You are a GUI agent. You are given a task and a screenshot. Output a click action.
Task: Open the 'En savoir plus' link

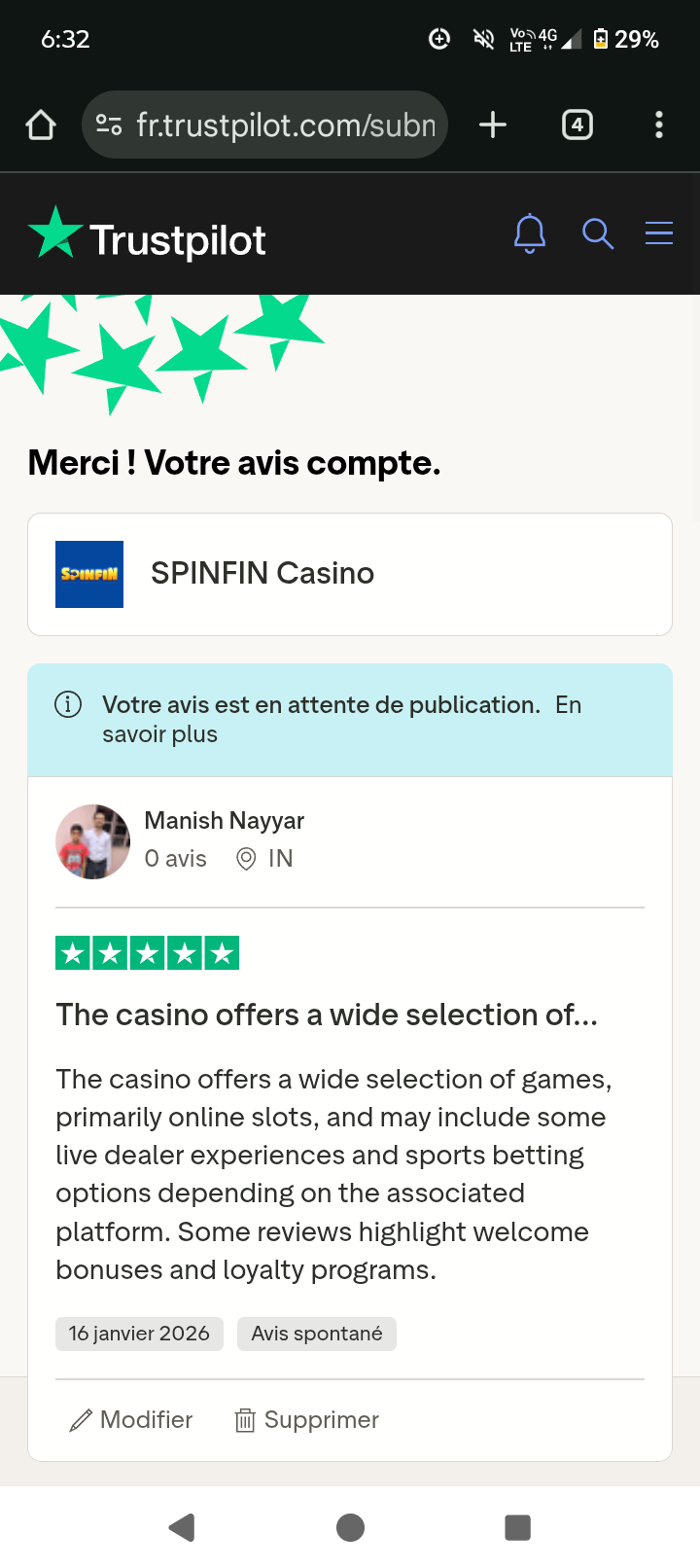coord(342,719)
